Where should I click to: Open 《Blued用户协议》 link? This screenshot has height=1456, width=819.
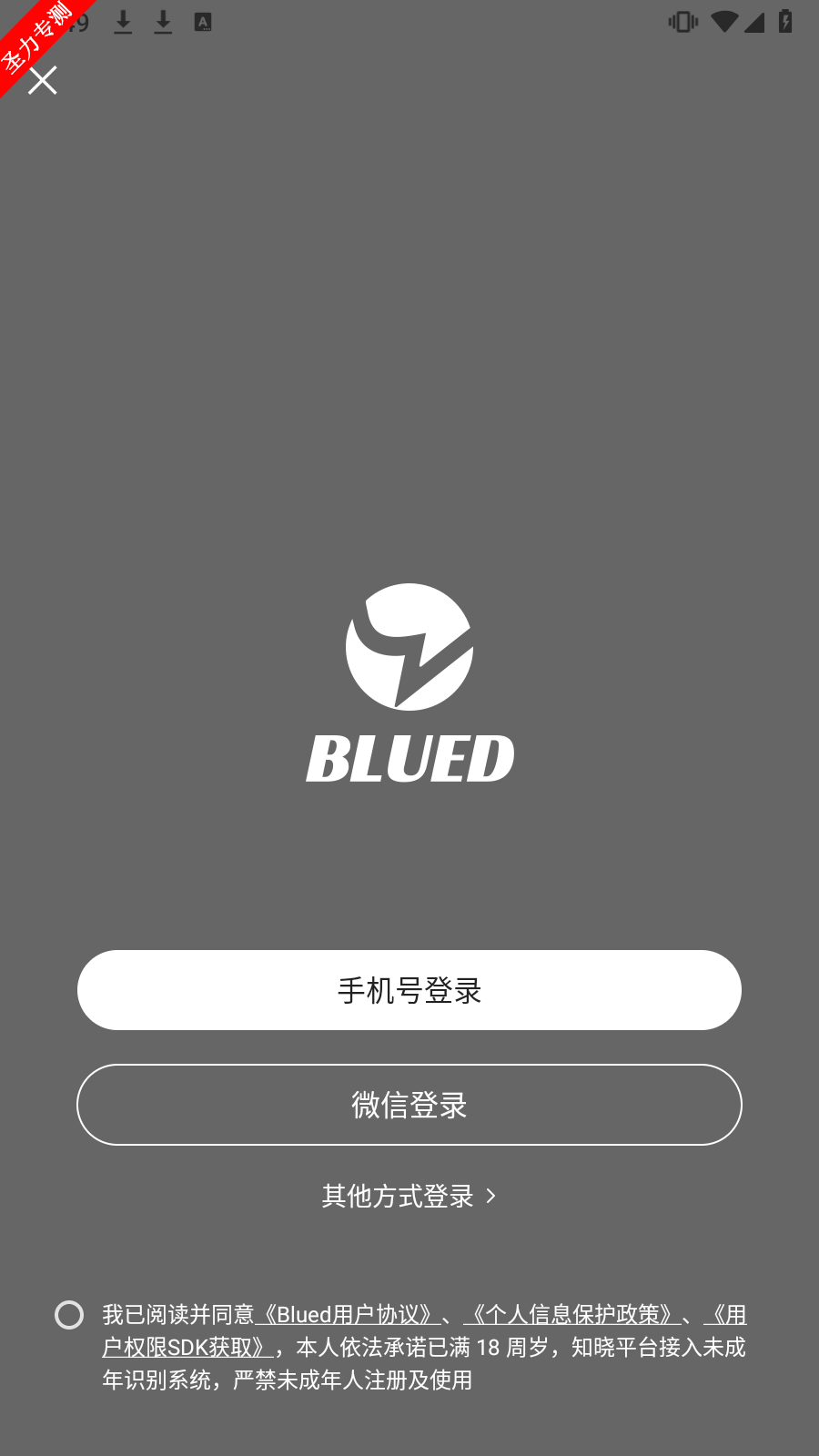348,1315
